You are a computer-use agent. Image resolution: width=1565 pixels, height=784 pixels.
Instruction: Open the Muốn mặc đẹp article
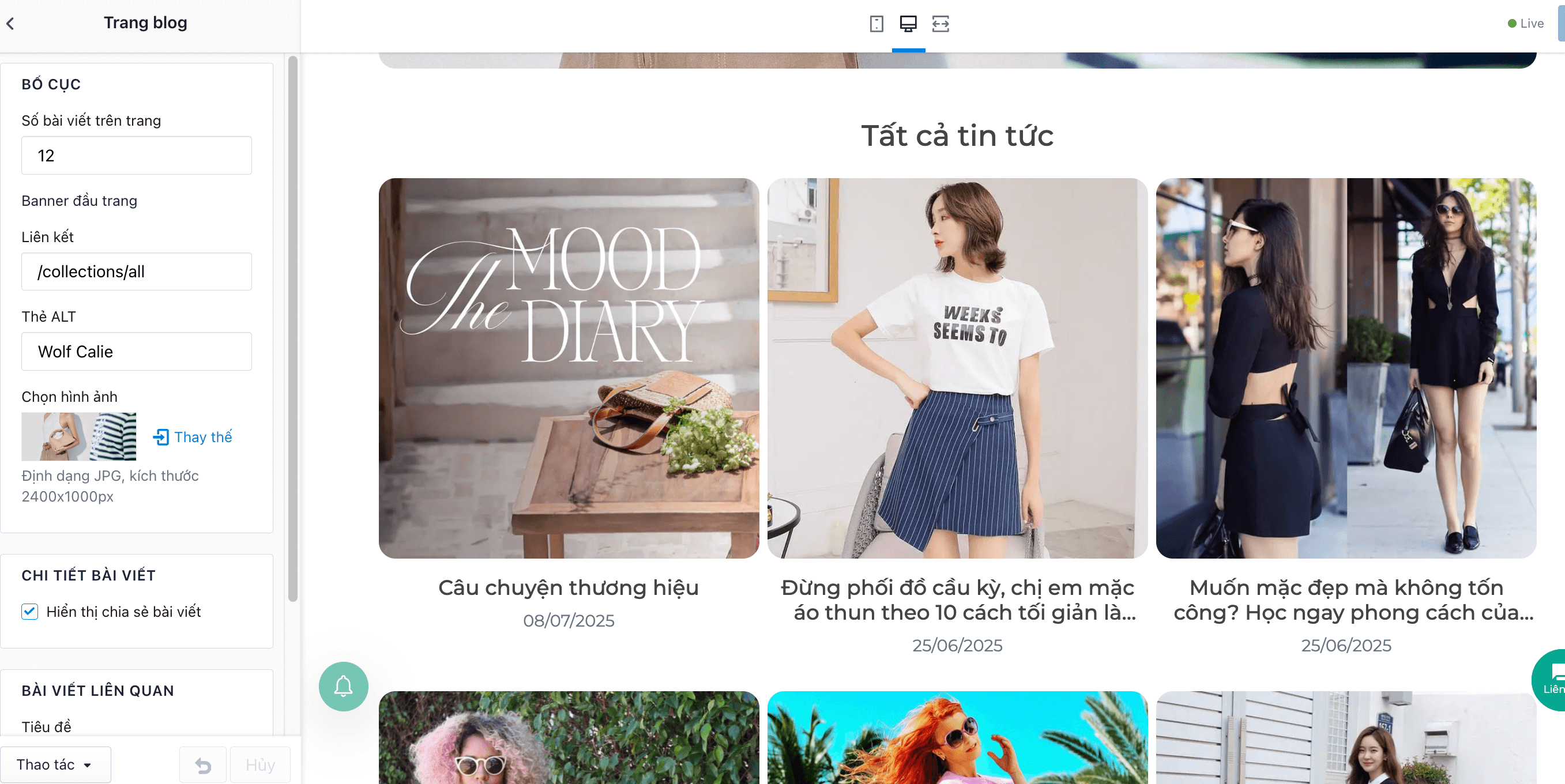point(1346,600)
